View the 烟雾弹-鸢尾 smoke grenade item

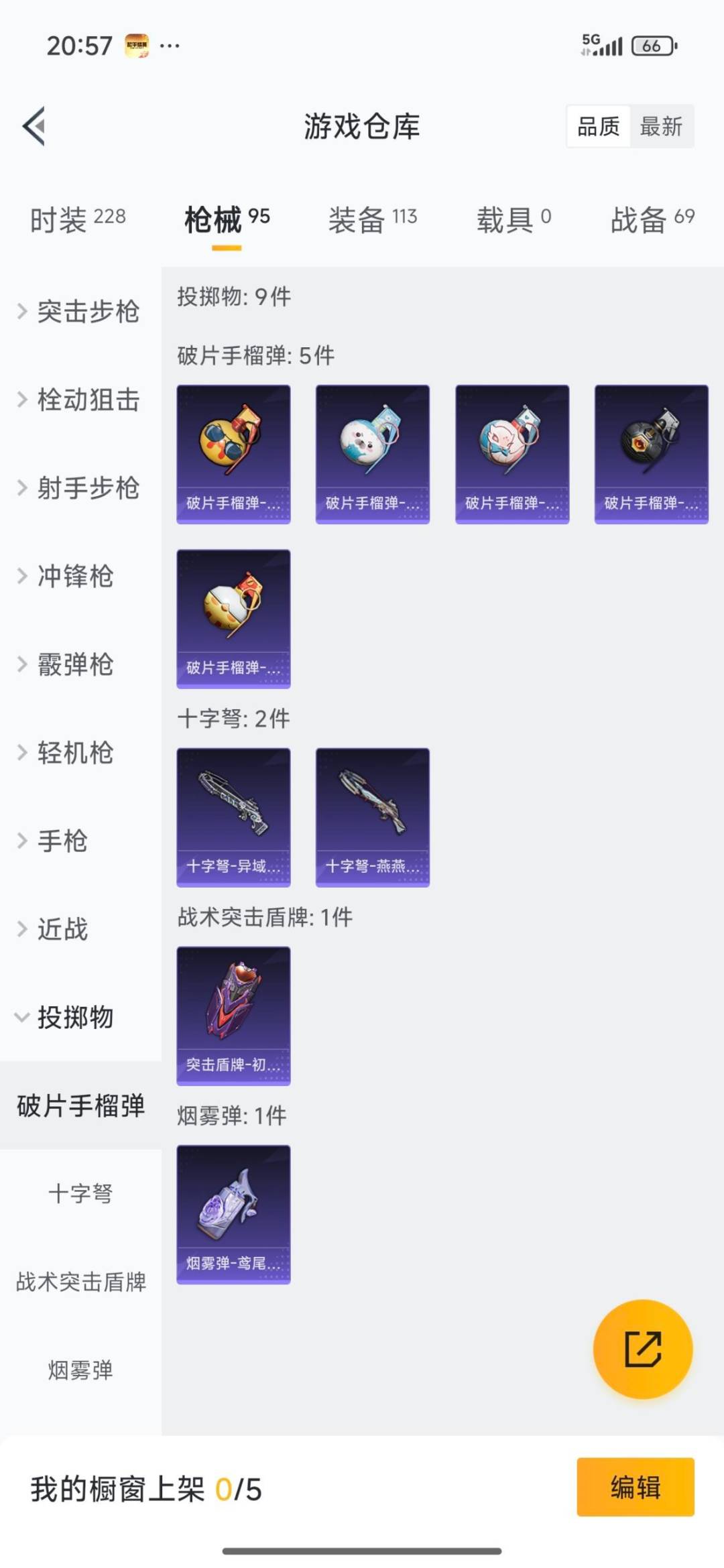pos(233,1213)
